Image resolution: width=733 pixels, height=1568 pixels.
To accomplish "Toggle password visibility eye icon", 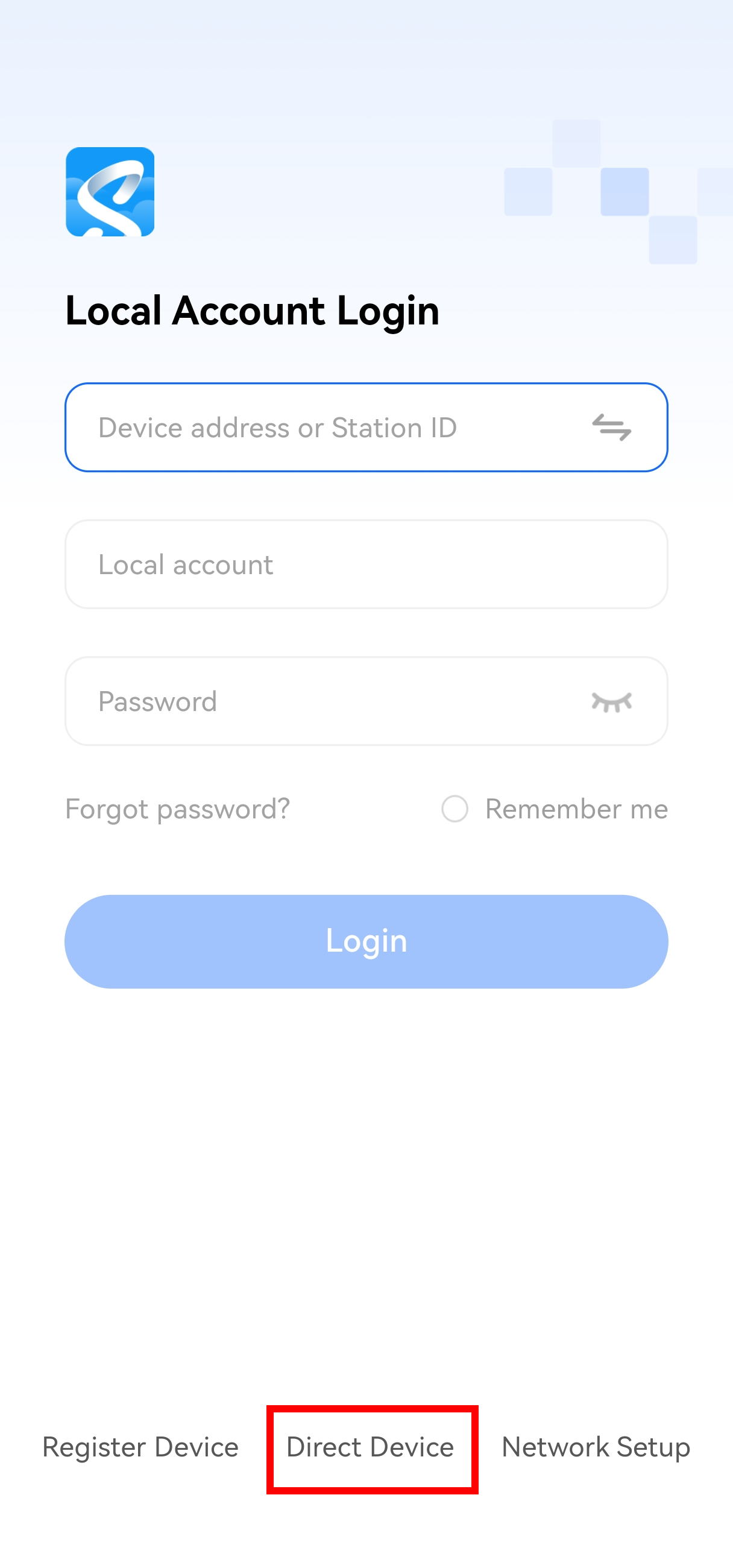I will click(x=611, y=701).
